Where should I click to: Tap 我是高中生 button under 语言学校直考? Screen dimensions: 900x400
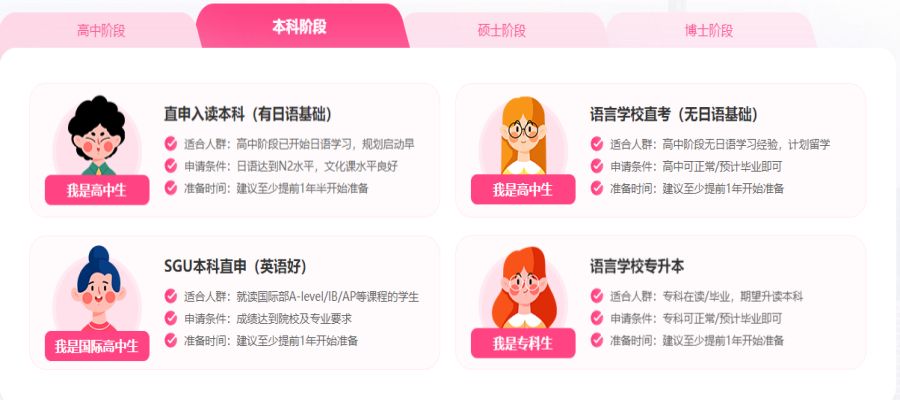522,190
